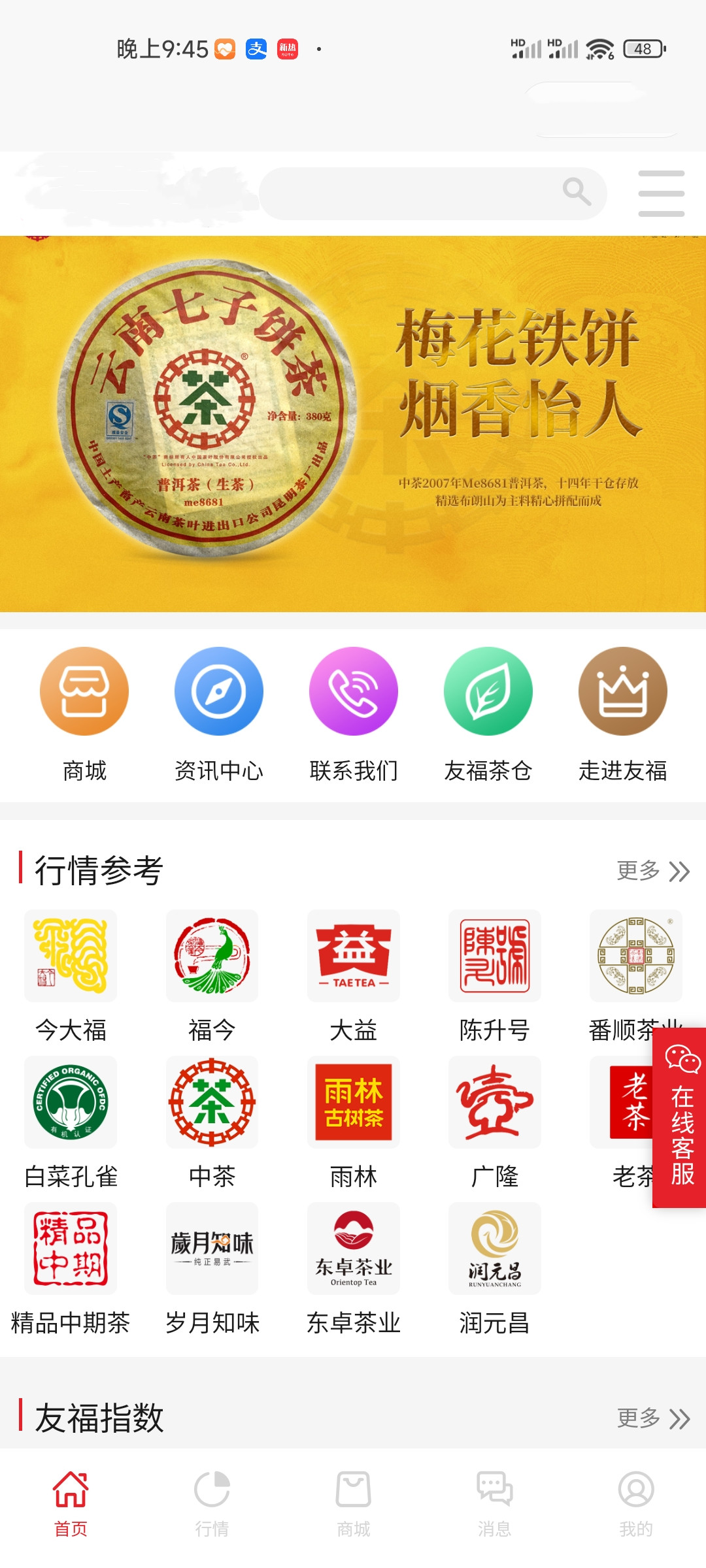Open 友福茶仓 tea warehouse
This screenshot has height=1568, width=706.
click(488, 713)
